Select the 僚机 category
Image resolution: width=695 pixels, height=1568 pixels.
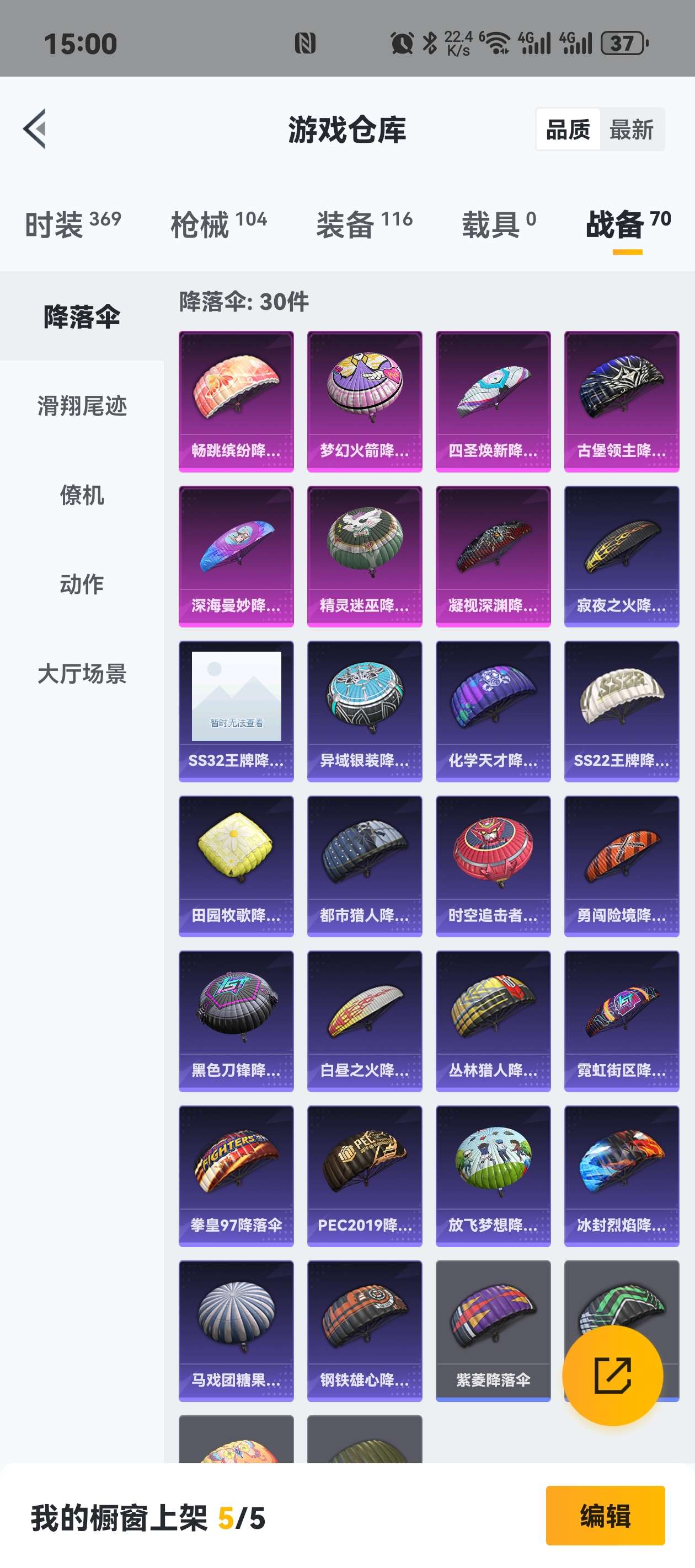[82, 495]
